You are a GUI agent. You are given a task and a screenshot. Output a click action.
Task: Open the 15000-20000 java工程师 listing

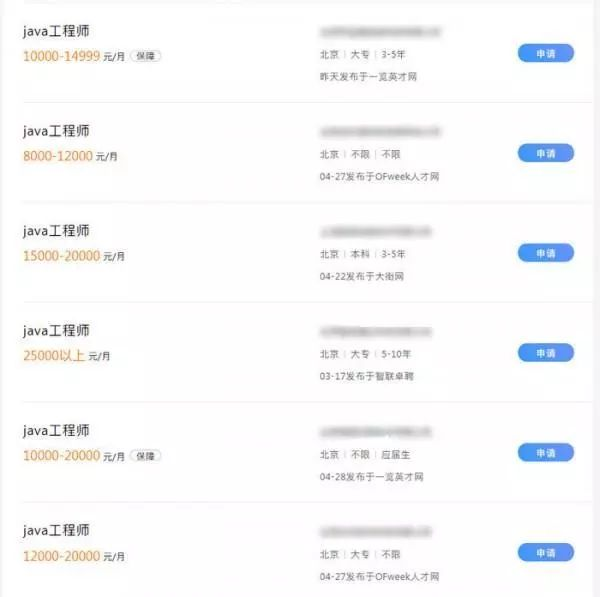[x=56, y=231]
